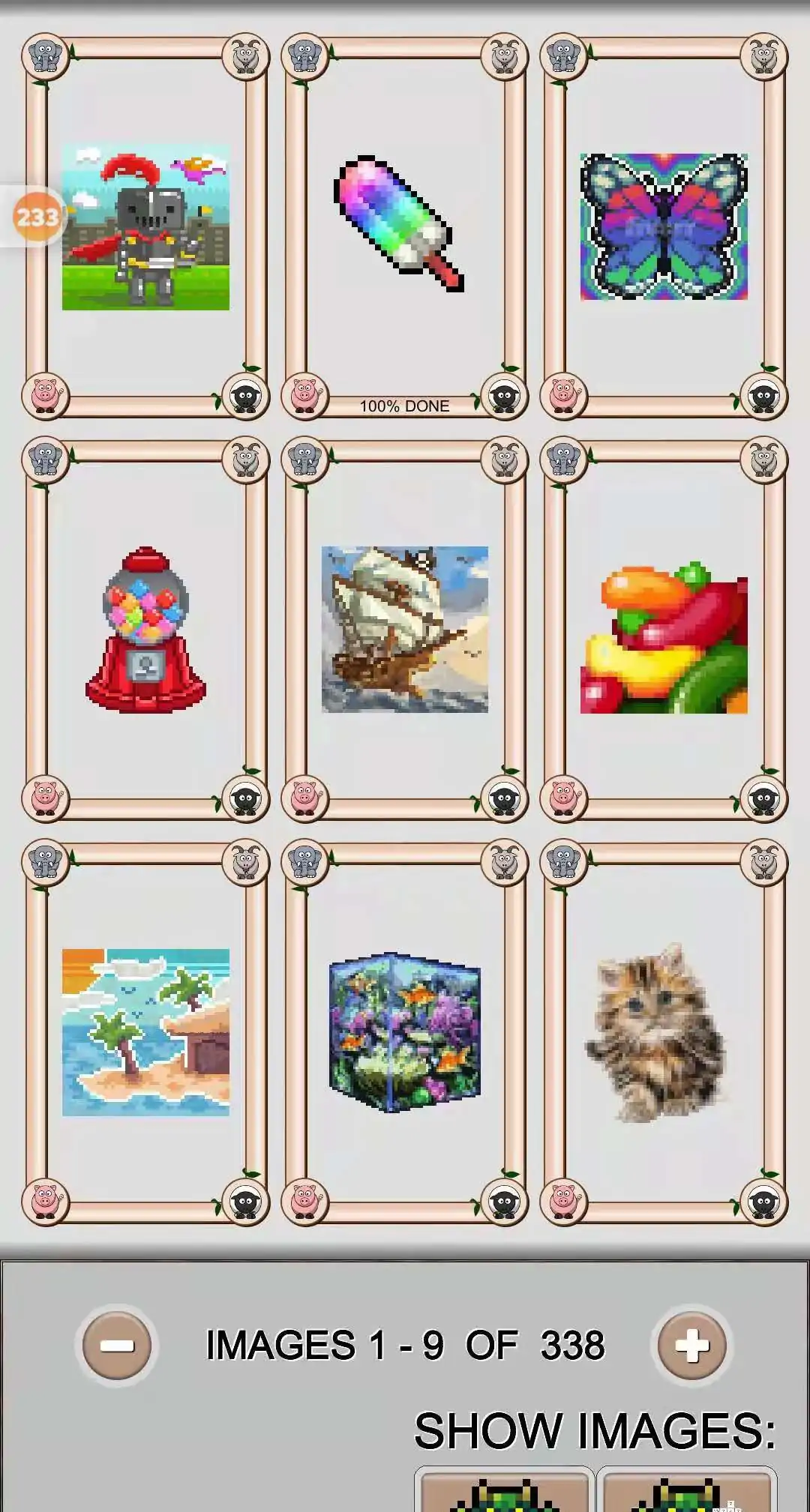This screenshot has height=1512, width=810.
Task: Tap the orange 233 badge
Action: [x=36, y=217]
